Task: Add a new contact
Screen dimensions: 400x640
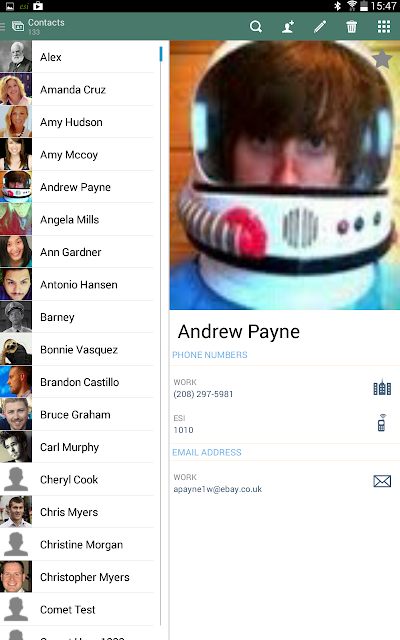Action: [x=288, y=27]
